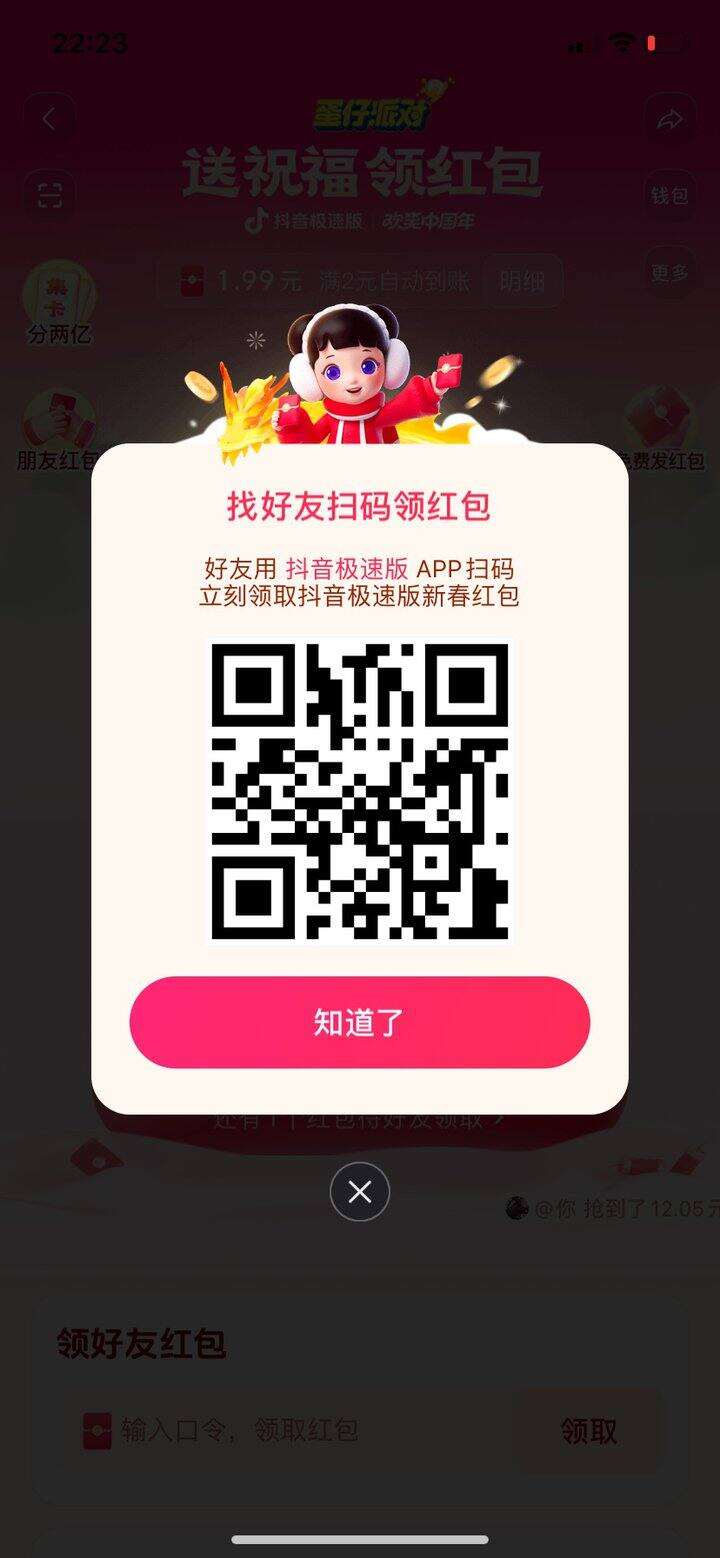Expand the pending red packet chevron
This screenshot has height=1558, width=720.
coord(497,1120)
